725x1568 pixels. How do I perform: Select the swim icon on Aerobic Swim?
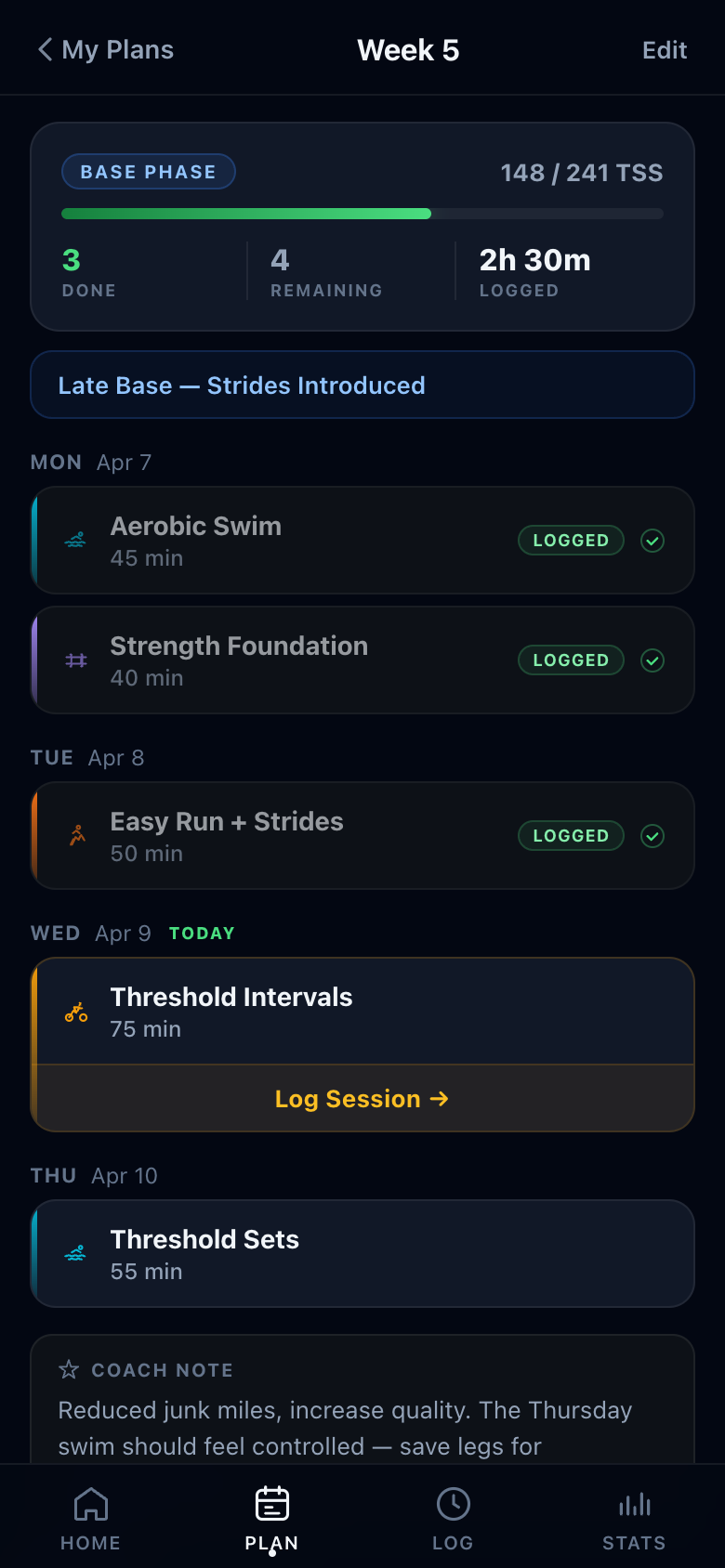click(x=77, y=540)
